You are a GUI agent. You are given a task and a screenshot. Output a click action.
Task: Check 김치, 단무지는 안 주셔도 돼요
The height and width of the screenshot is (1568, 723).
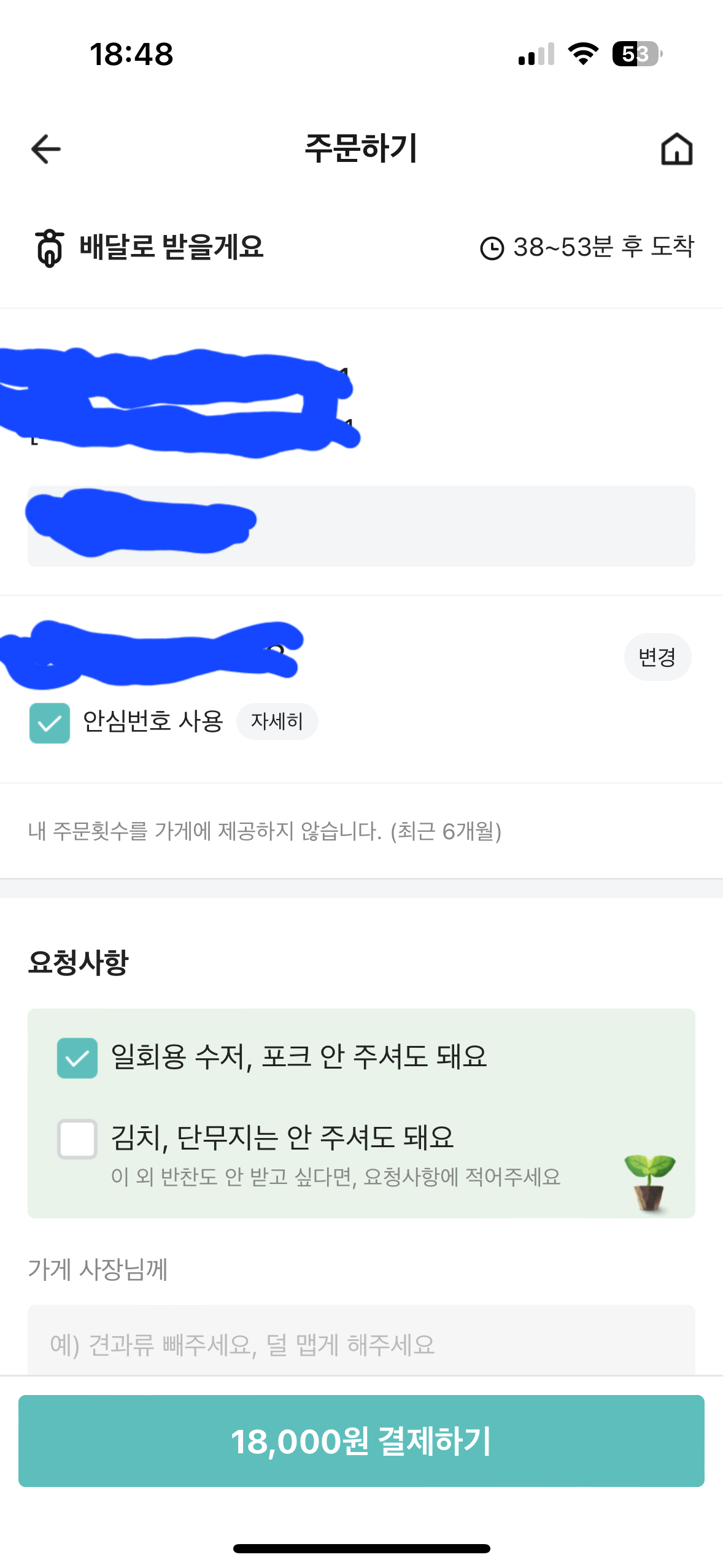pyautogui.click(x=77, y=1139)
